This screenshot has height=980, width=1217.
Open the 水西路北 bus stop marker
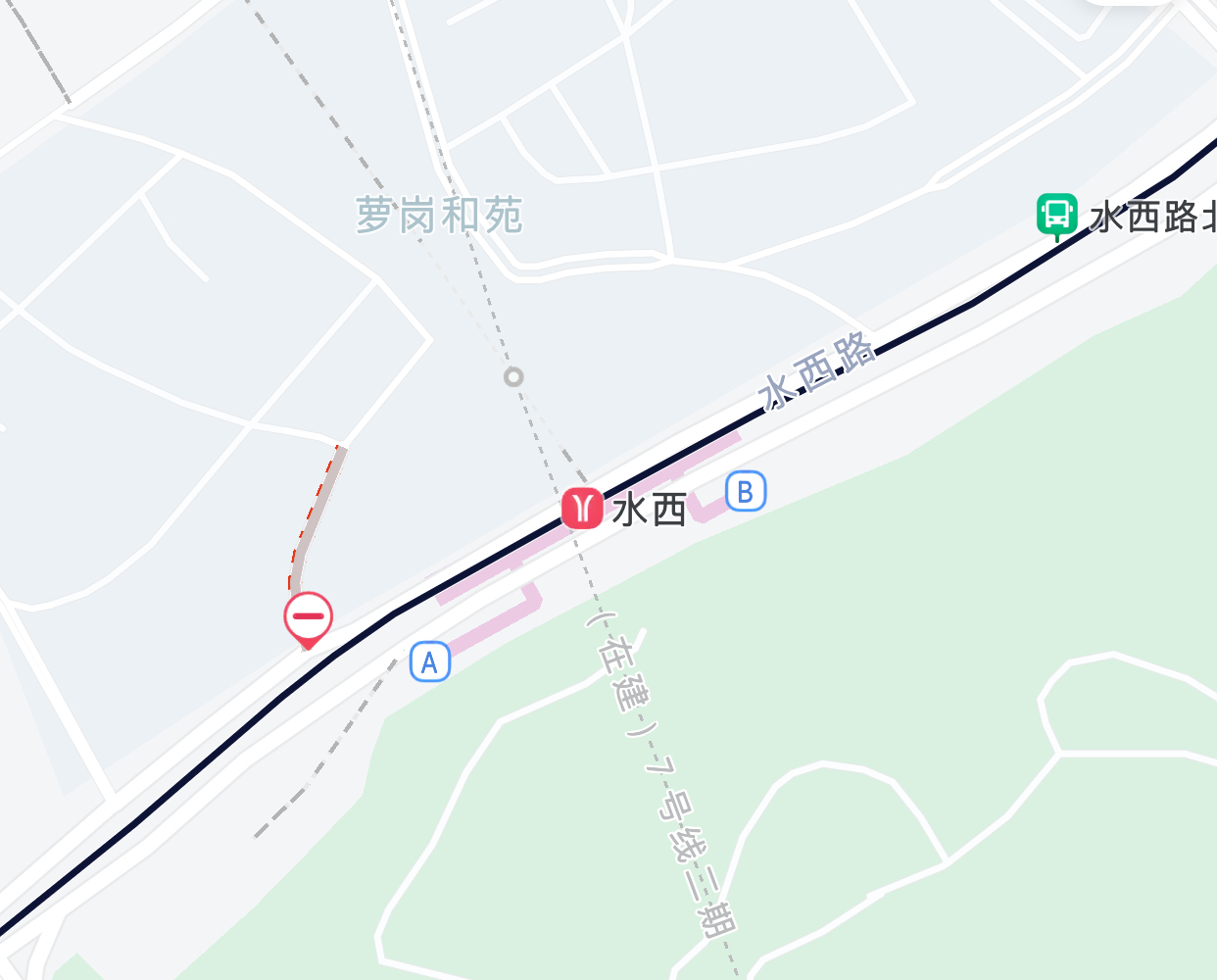(1057, 215)
